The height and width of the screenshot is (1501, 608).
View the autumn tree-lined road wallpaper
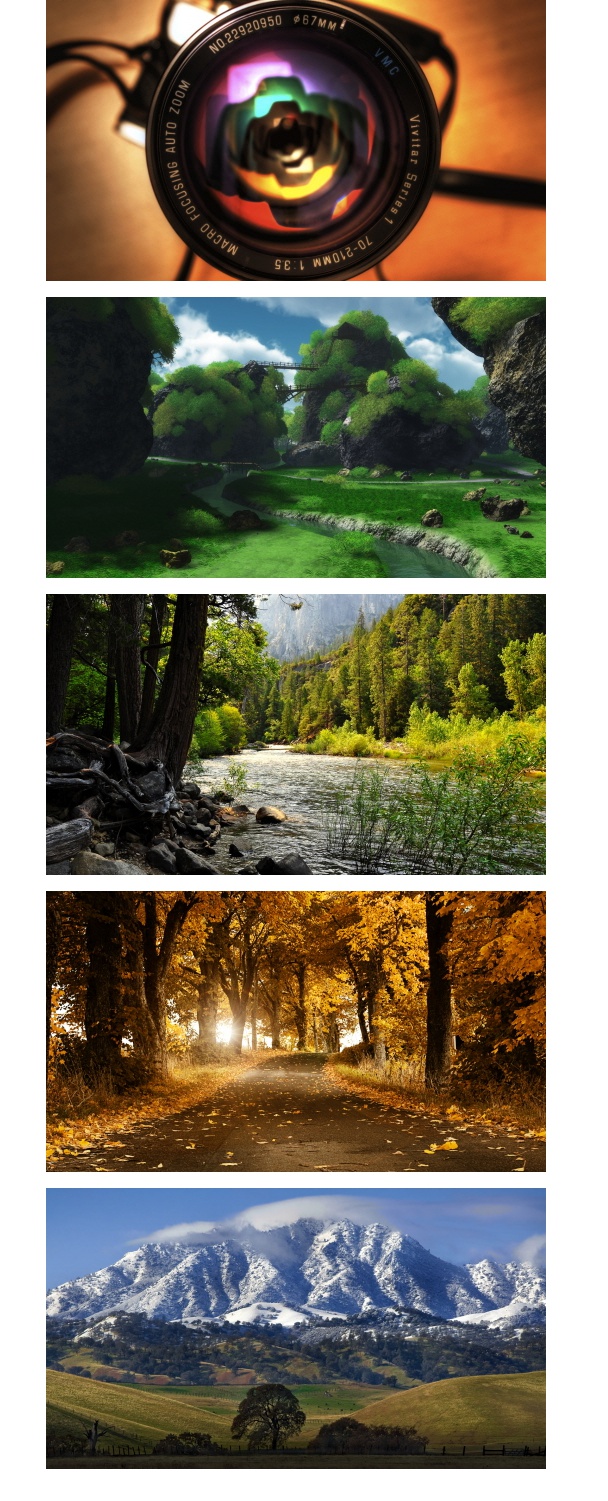point(295,1031)
